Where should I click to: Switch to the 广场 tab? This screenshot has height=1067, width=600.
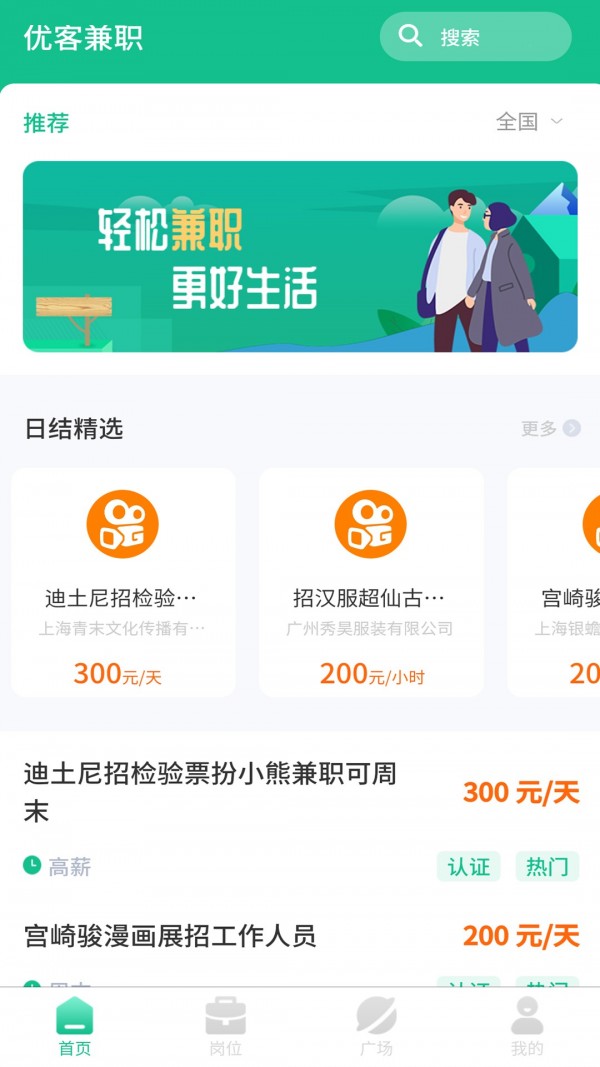coord(376,1028)
